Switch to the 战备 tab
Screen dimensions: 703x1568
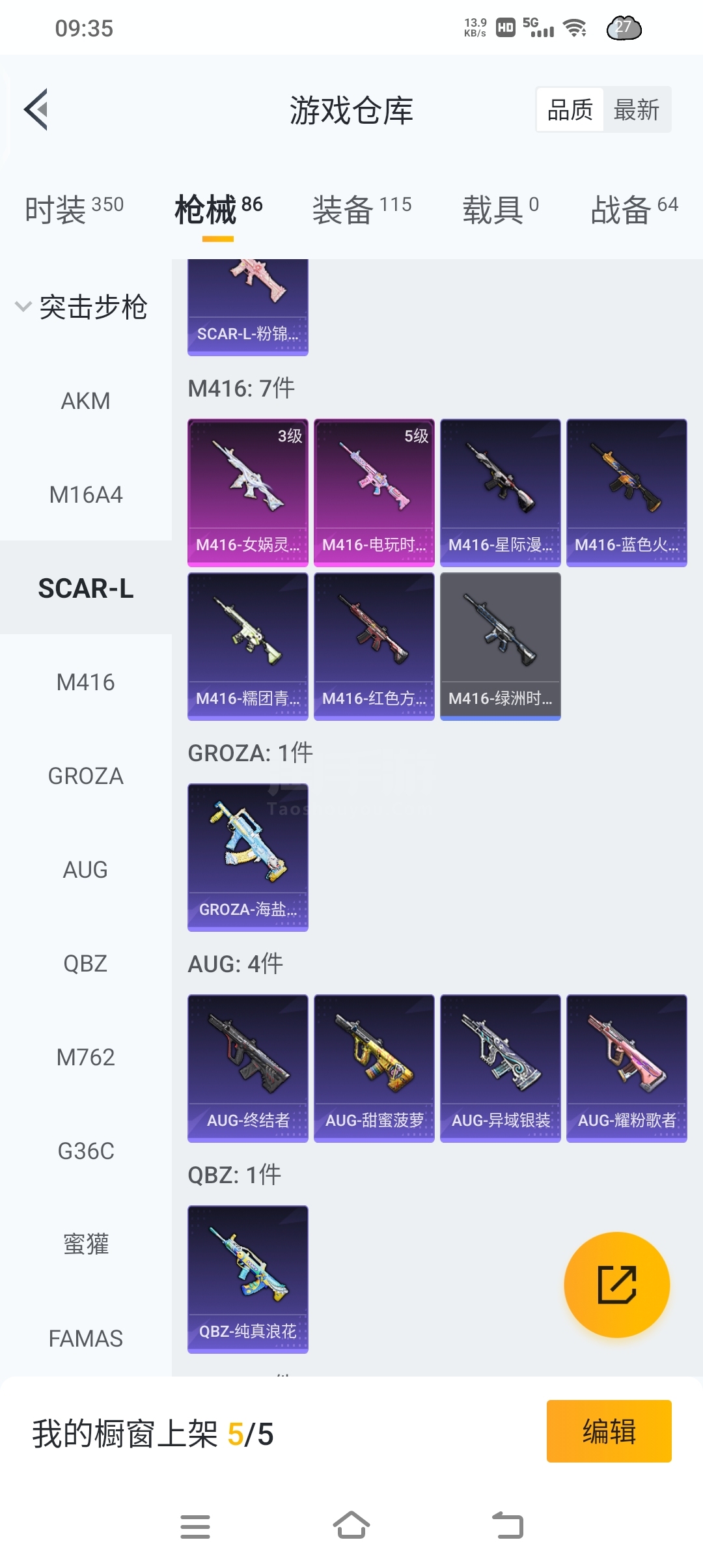pos(633,210)
